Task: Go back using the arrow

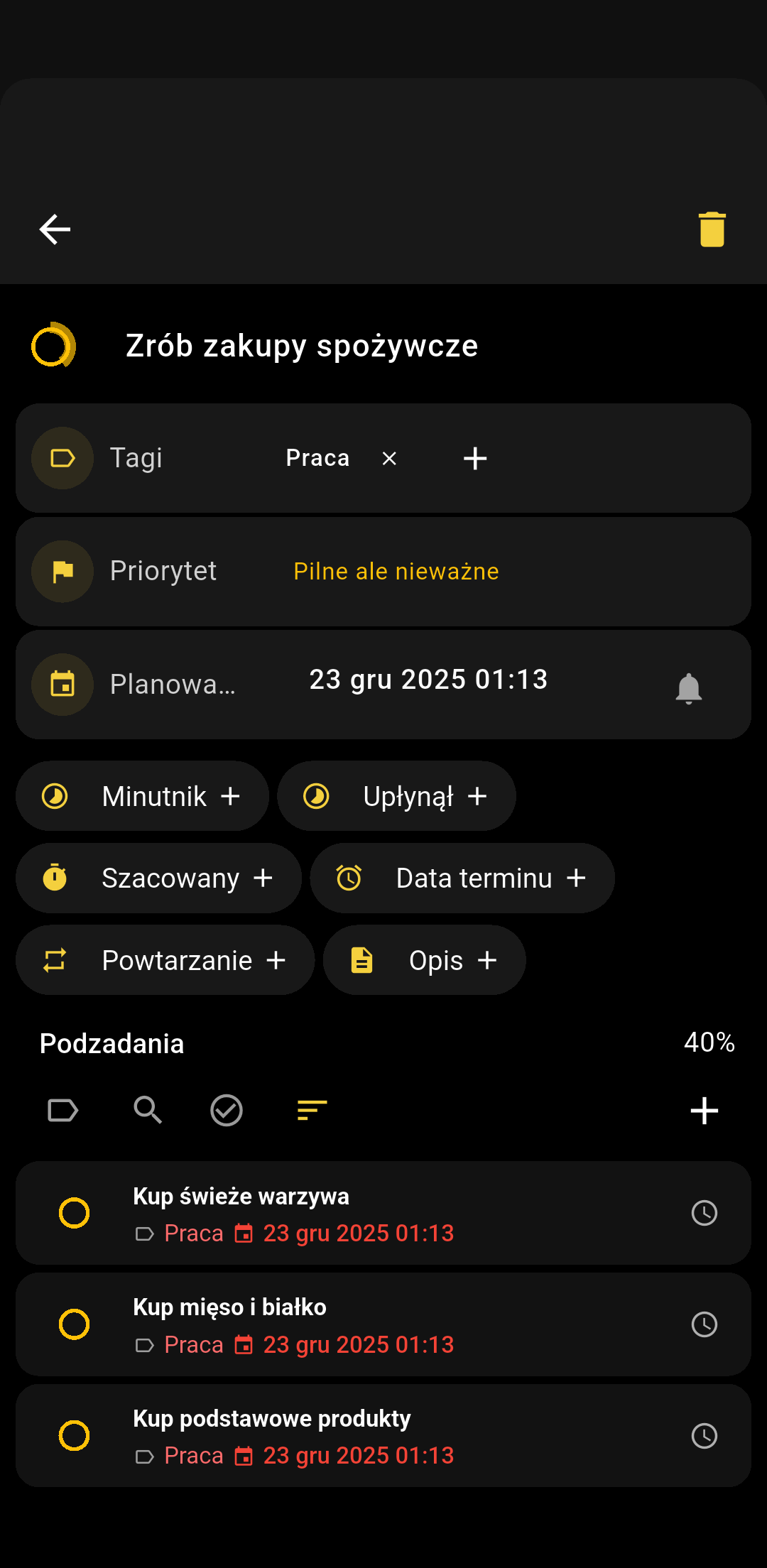Action: click(x=55, y=229)
